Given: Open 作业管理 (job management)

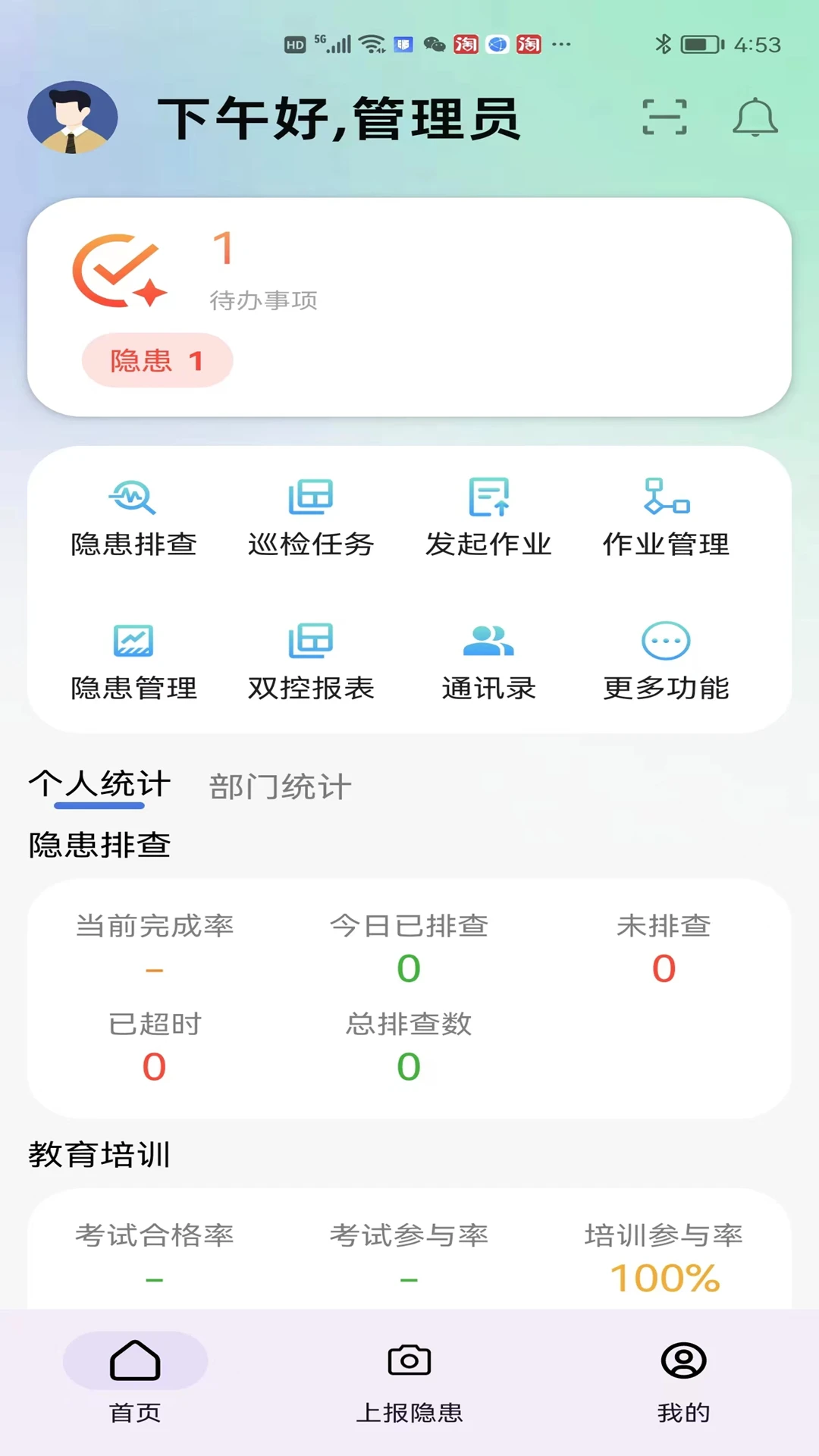Looking at the screenshot, I should [x=666, y=519].
